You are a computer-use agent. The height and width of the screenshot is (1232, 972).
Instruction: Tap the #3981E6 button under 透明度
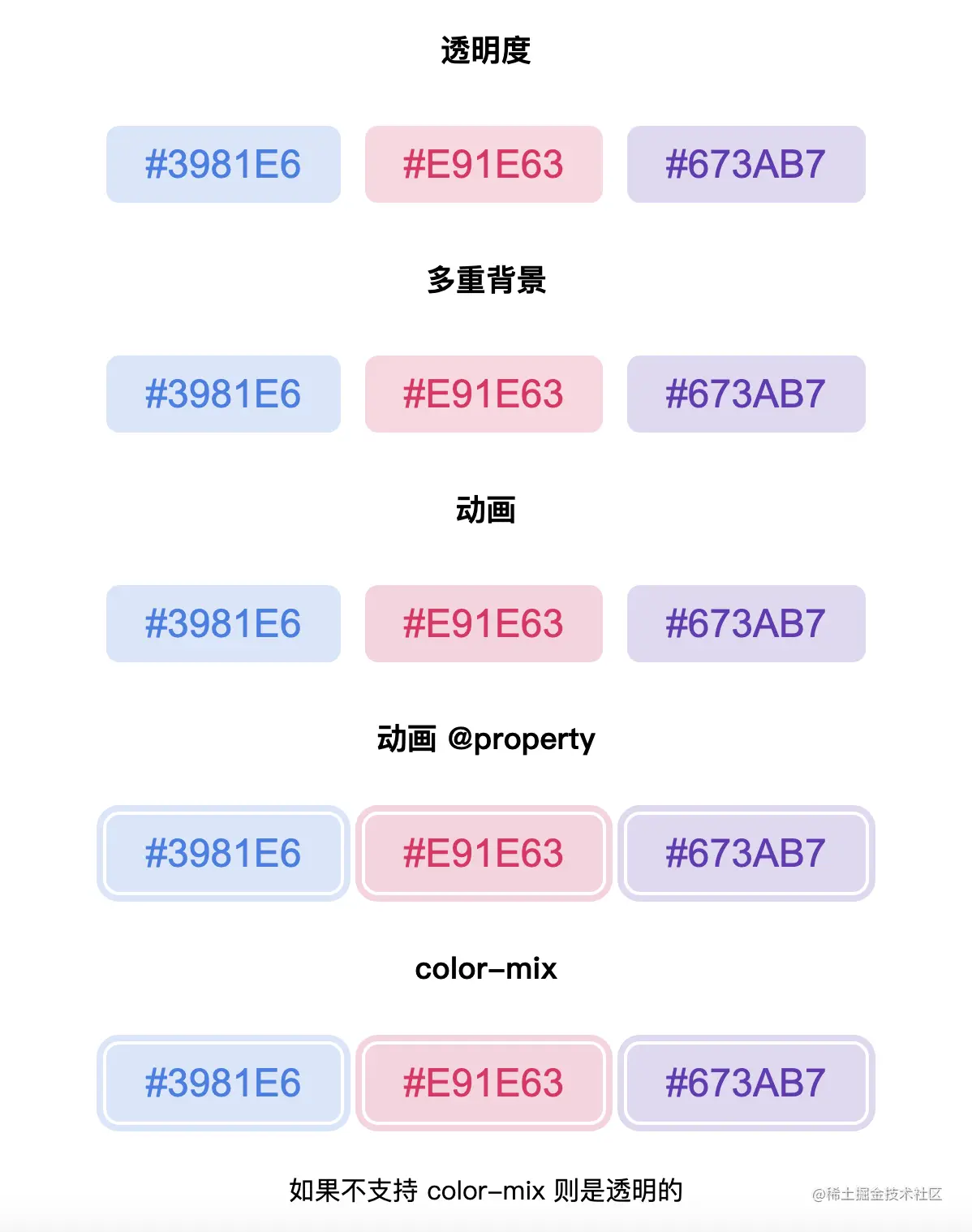[x=223, y=164]
